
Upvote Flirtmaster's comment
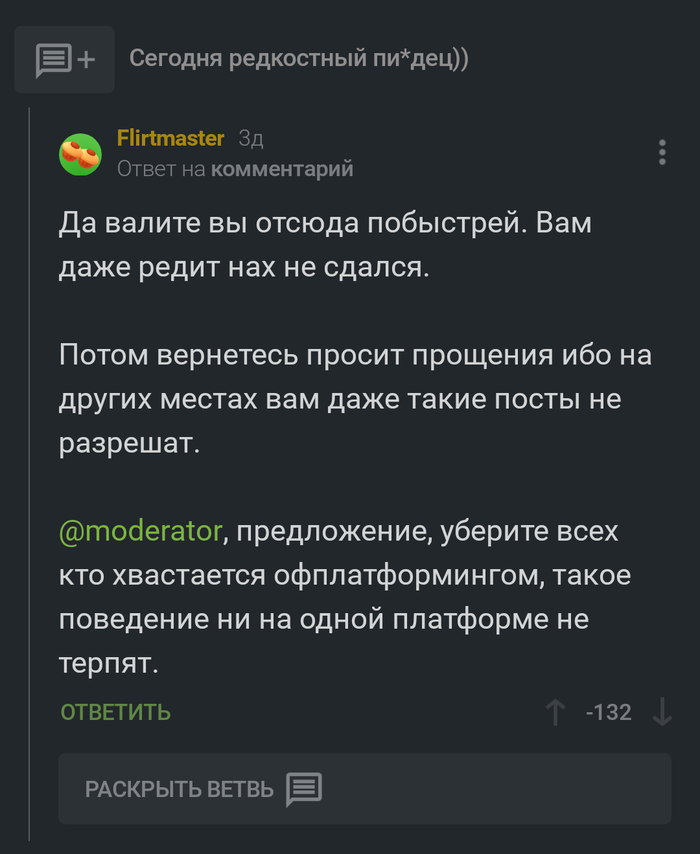point(556,712)
